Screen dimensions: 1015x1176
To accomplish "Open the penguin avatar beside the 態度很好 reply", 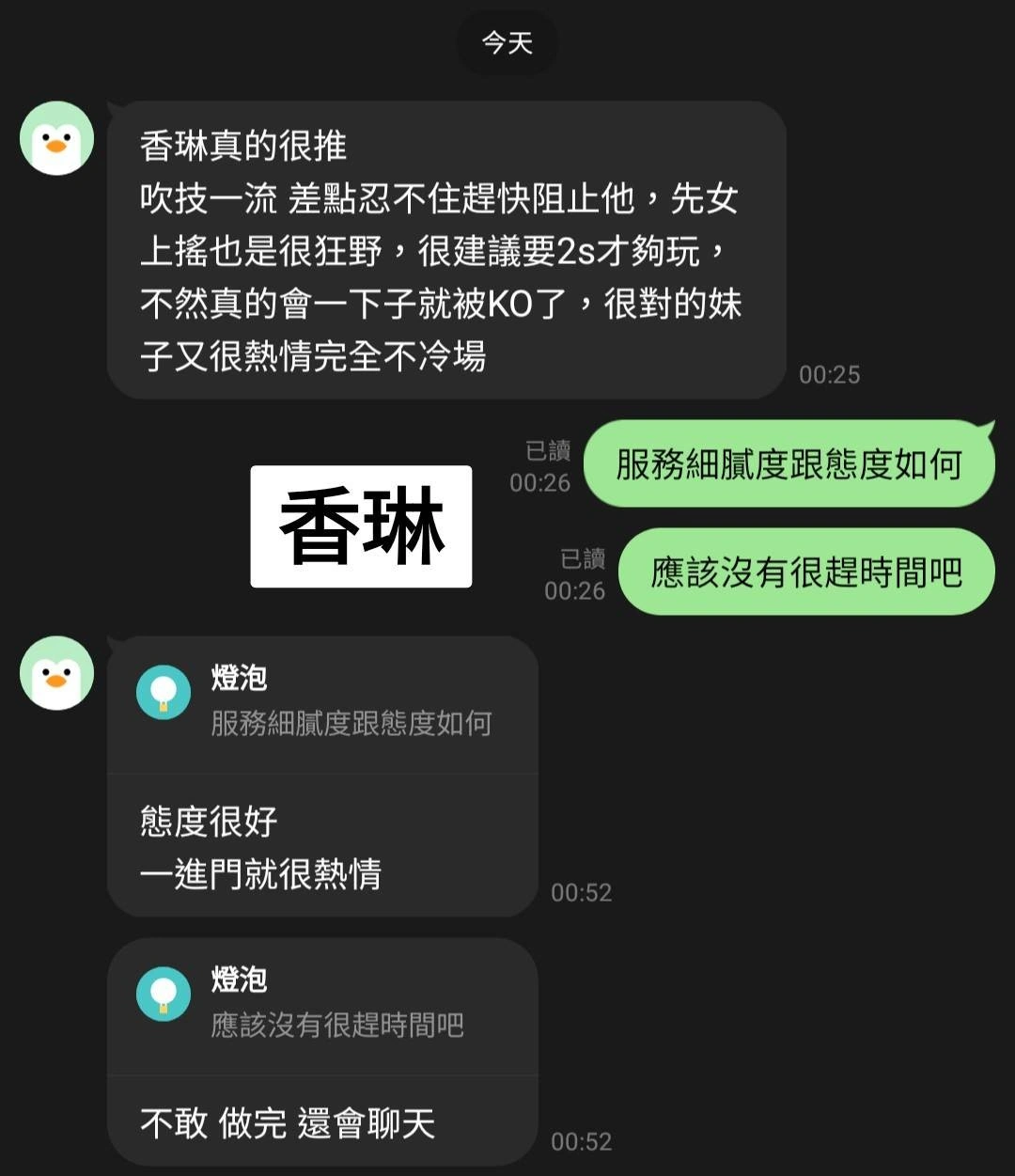I will point(56,673).
